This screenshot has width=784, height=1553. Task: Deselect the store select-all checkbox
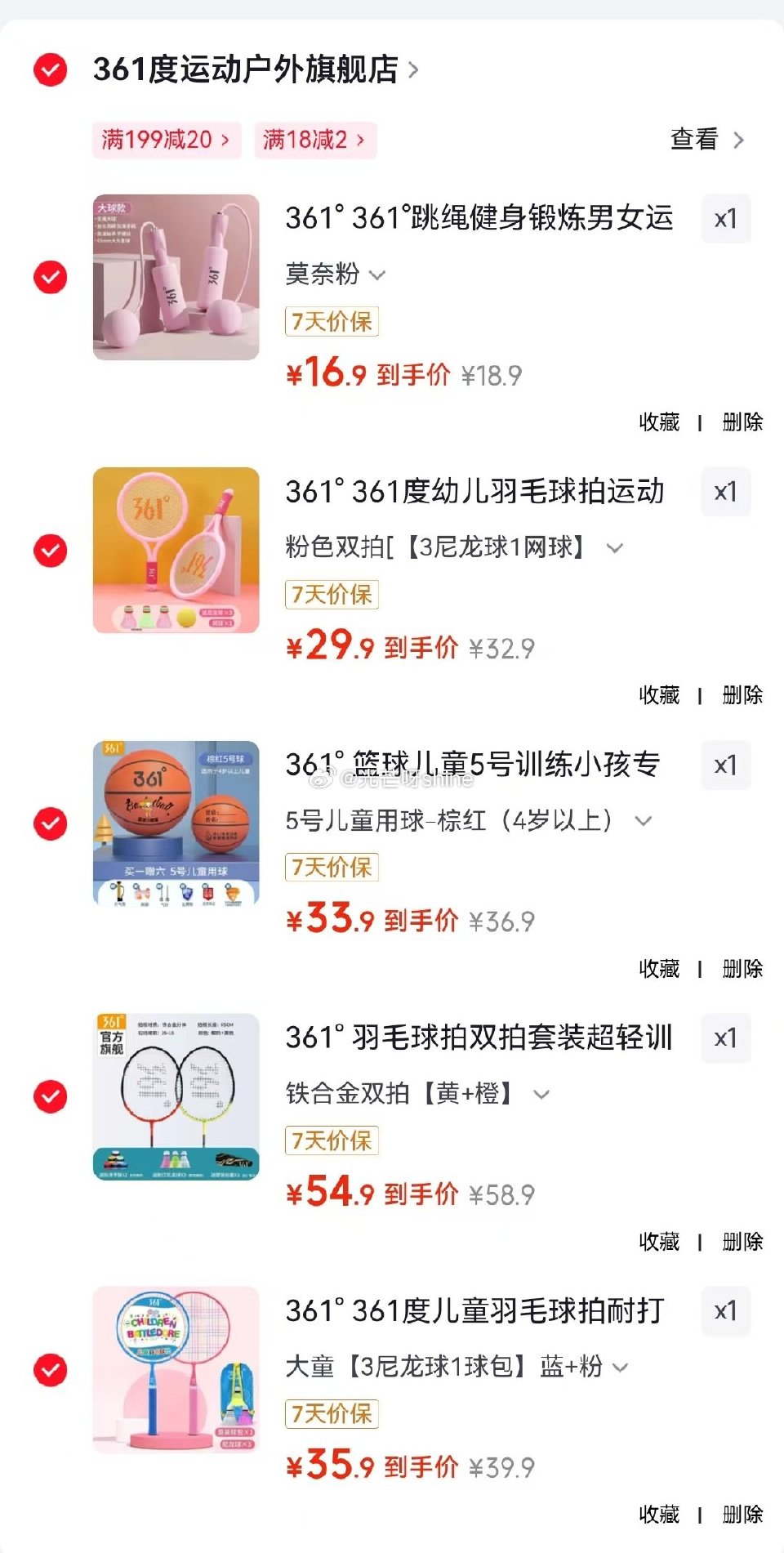click(x=50, y=70)
